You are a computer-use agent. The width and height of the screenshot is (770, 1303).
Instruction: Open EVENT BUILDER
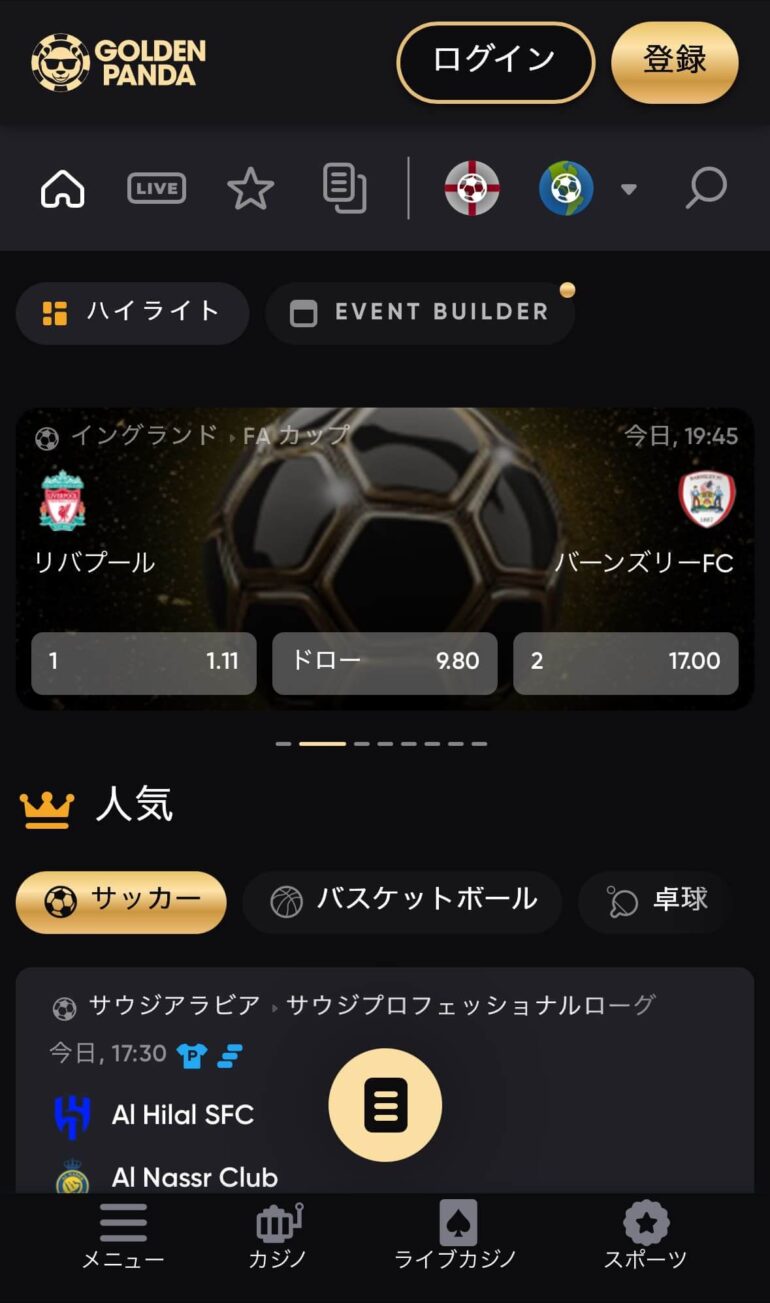[420, 313]
